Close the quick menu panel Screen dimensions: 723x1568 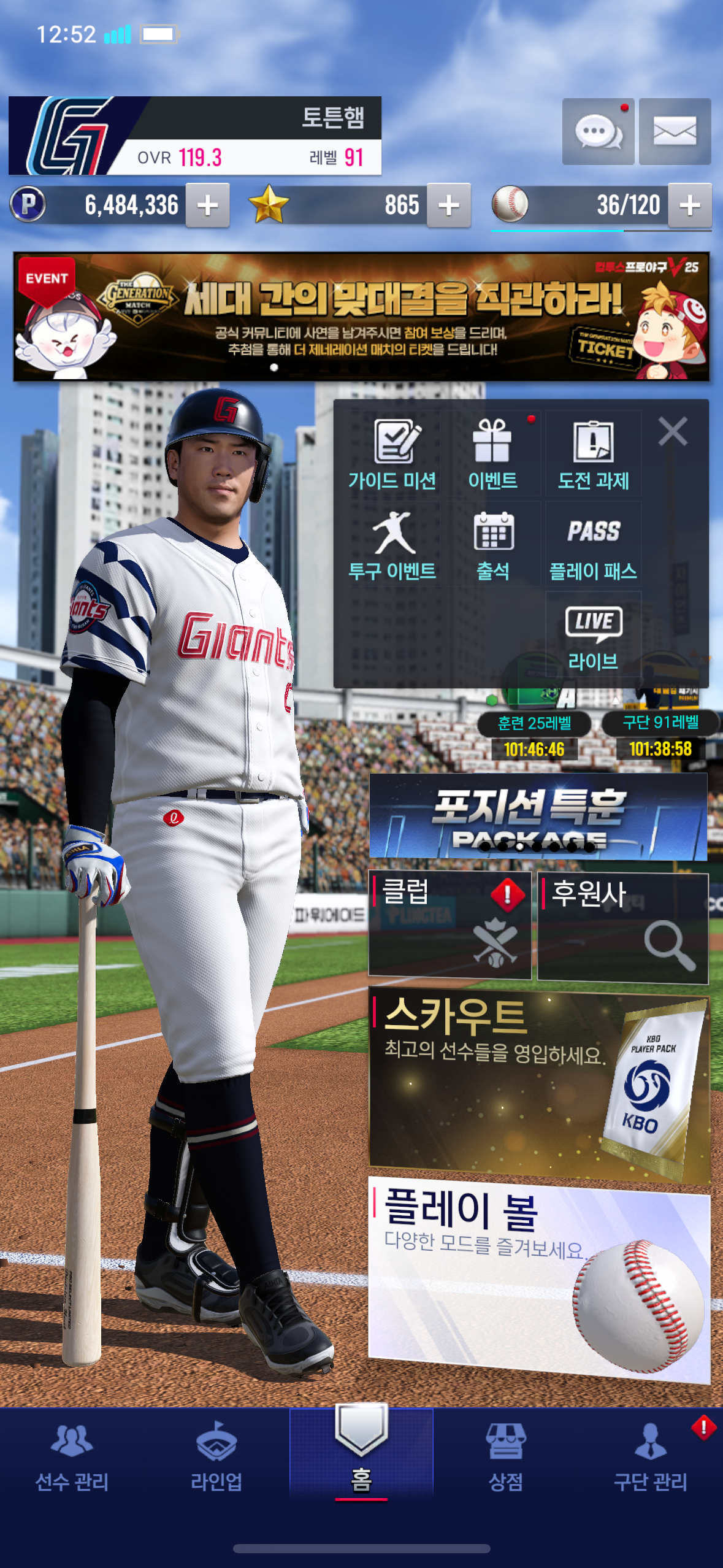click(673, 431)
